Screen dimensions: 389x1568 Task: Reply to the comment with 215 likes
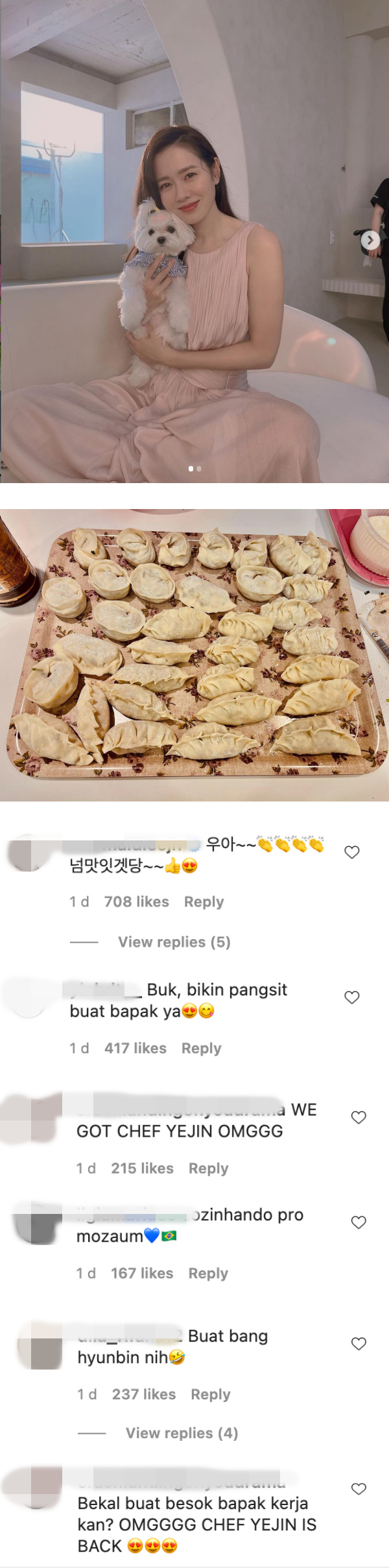click(x=208, y=1169)
